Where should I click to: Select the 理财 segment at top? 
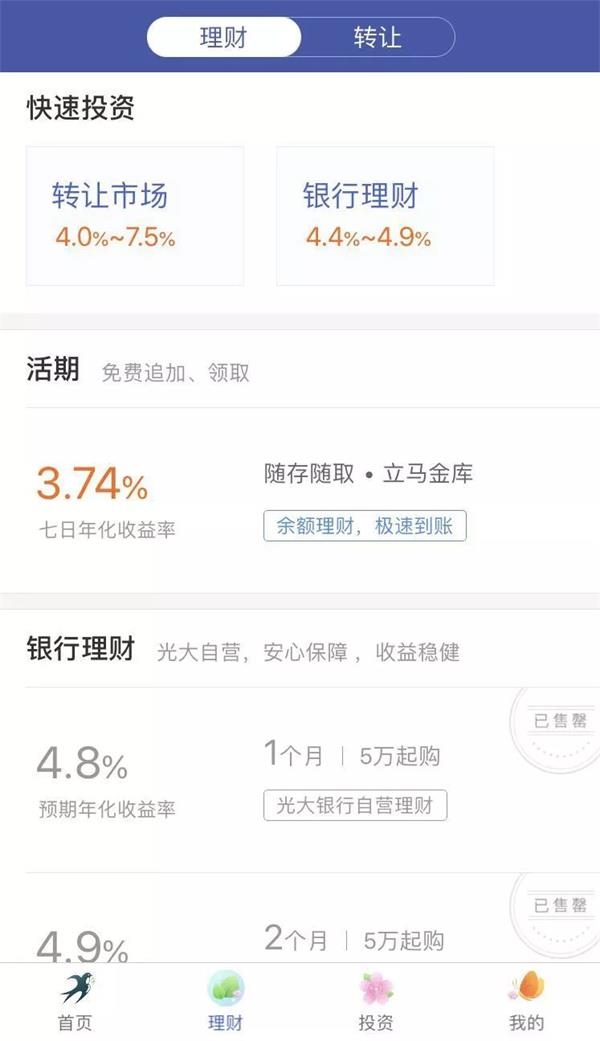[224, 37]
